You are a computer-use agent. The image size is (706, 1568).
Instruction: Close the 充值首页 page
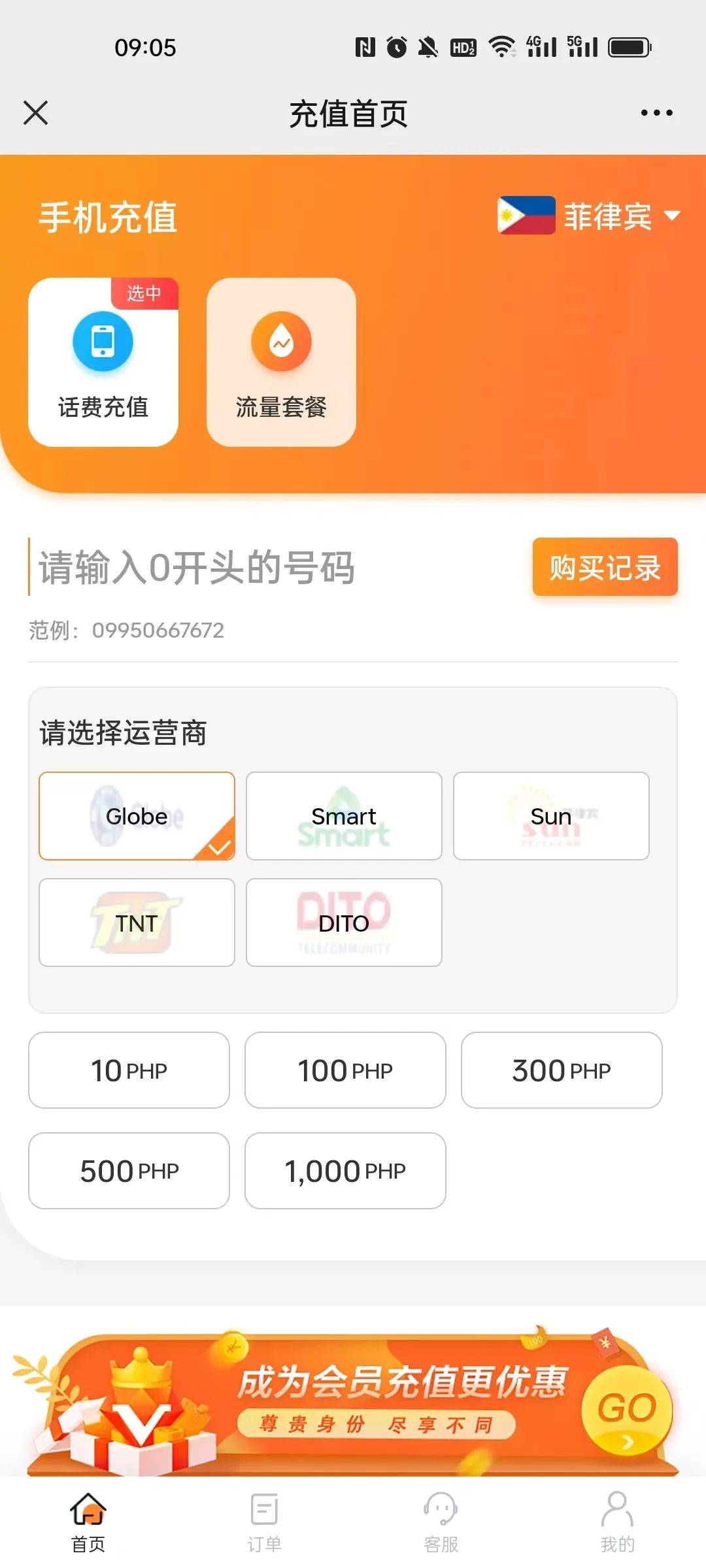click(x=36, y=112)
